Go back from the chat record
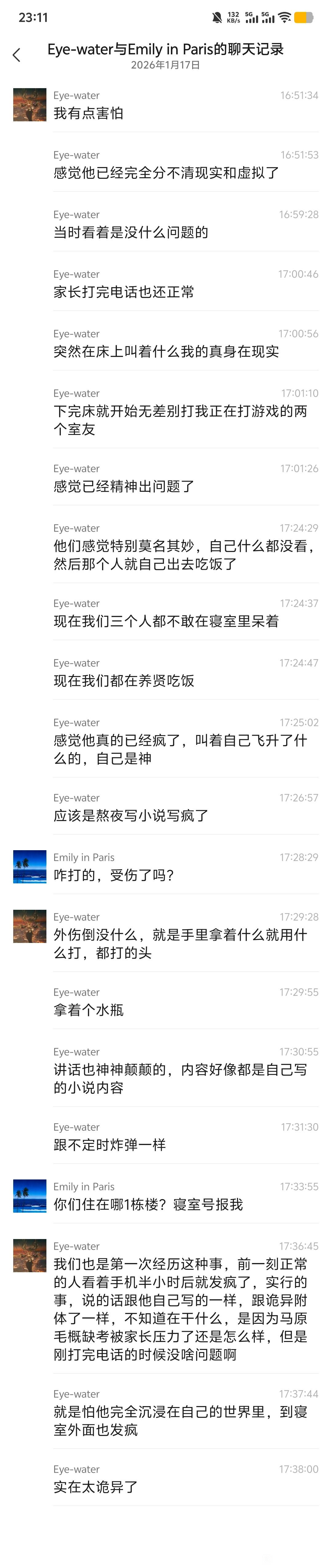The height and width of the screenshot is (1568, 332). click(17, 55)
